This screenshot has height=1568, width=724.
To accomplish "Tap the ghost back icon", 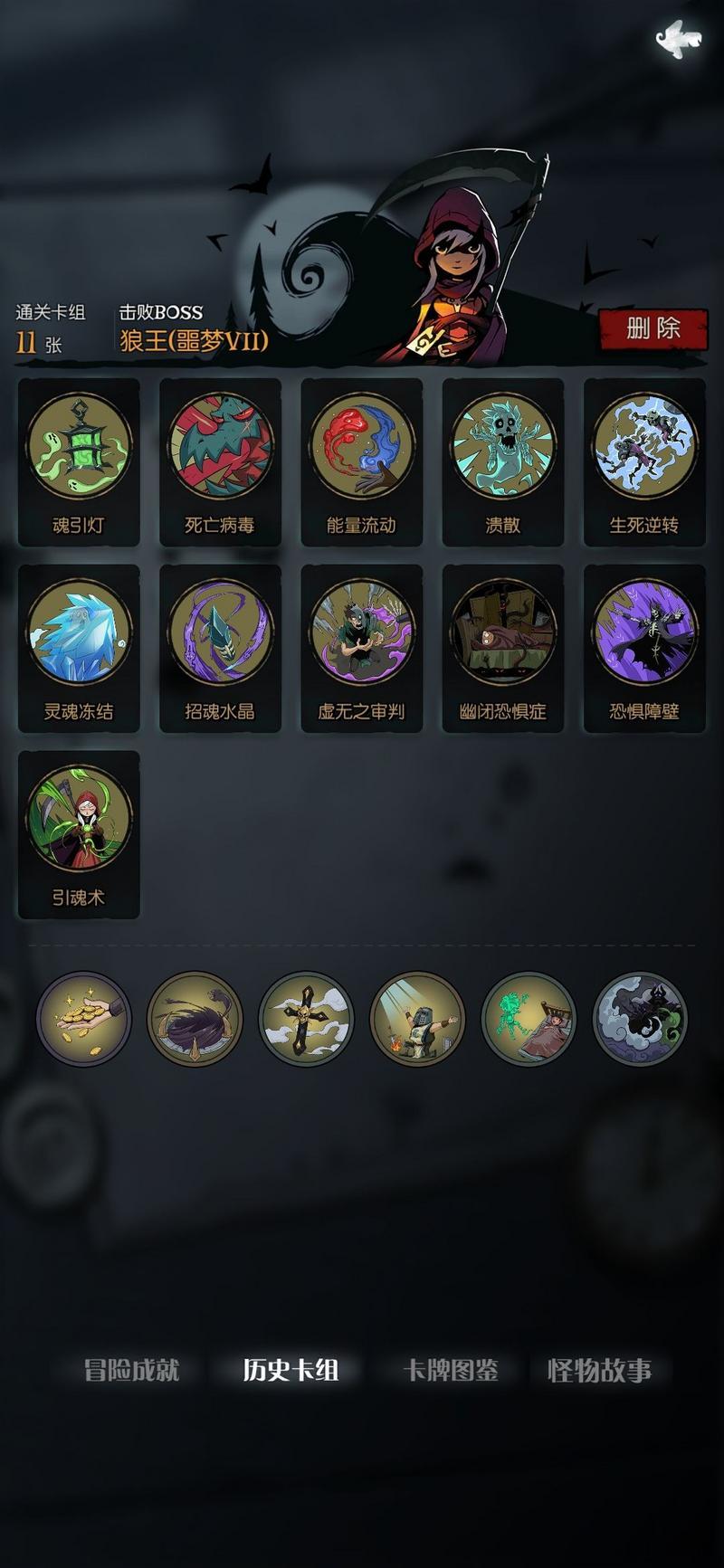I will coord(679,41).
